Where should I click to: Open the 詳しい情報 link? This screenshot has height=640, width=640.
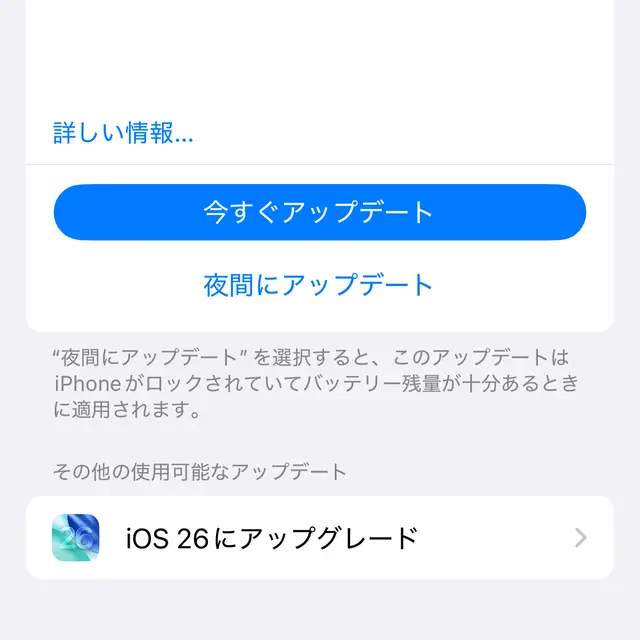pos(123,133)
